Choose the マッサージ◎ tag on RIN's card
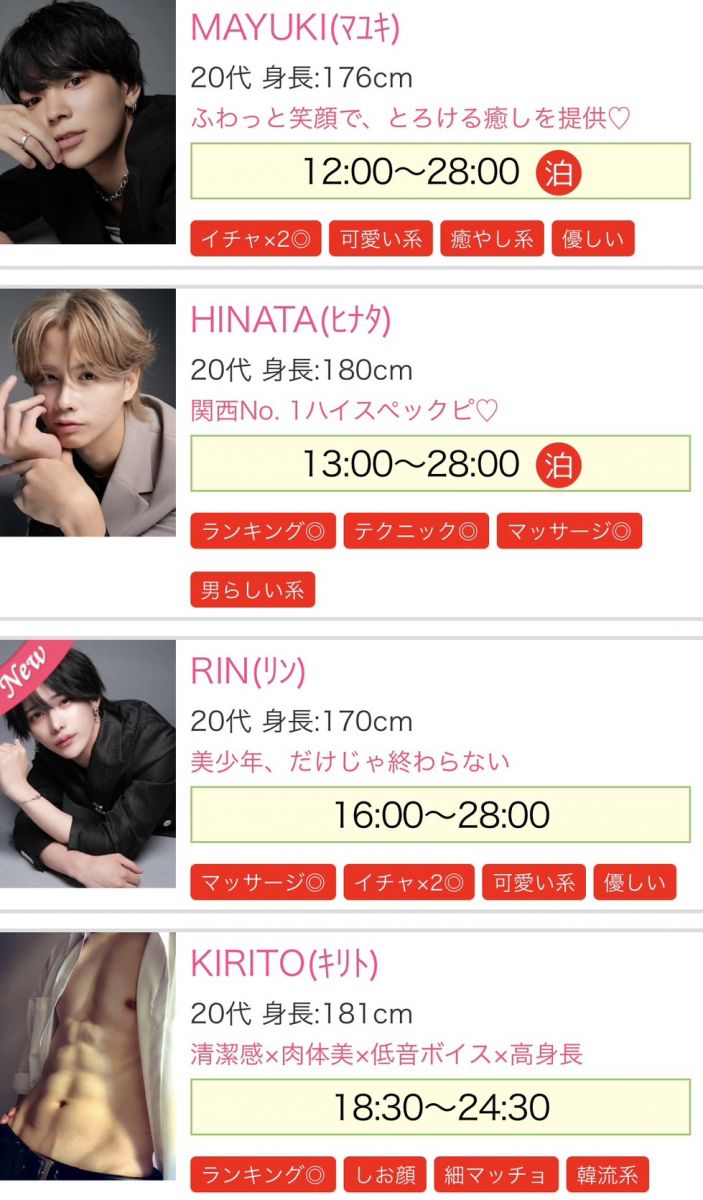Screen dimensions: 703x1200 (x=263, y=883)
